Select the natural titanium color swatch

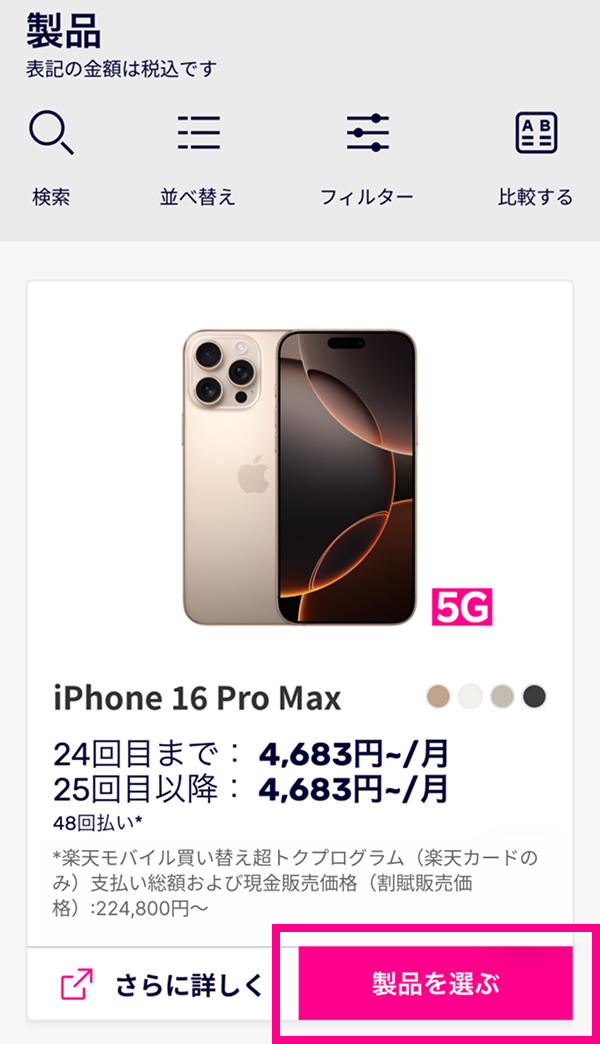(x=503, y=697)
